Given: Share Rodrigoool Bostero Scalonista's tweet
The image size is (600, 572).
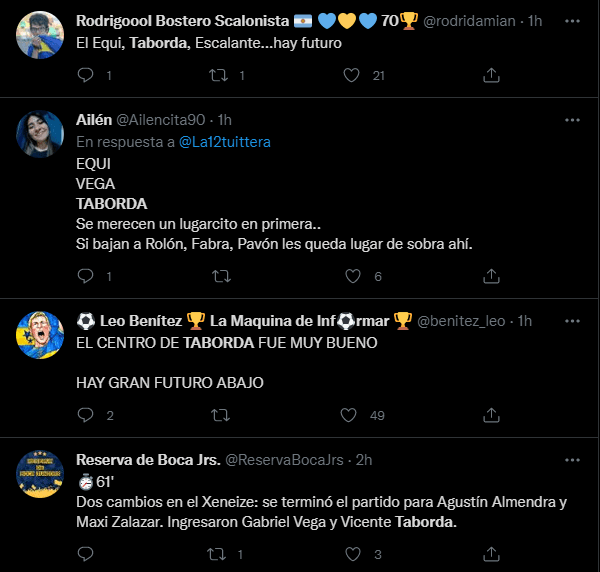Looking at the screenshot, I should (x=491, y=75).
